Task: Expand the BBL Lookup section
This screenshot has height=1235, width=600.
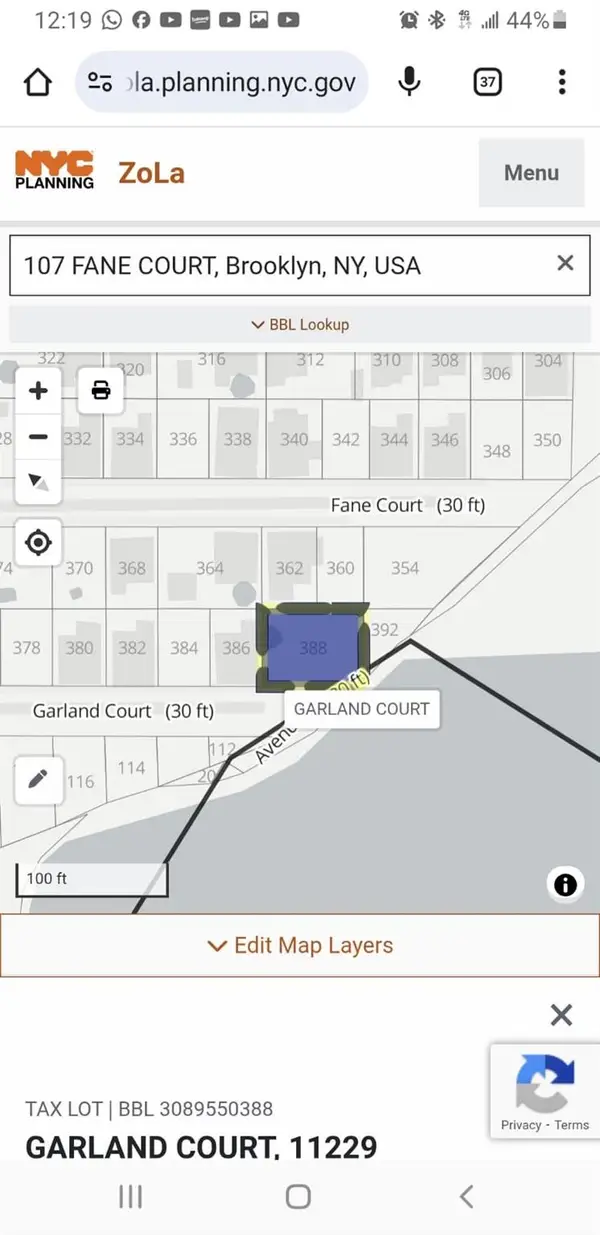Action: (300, 325)
